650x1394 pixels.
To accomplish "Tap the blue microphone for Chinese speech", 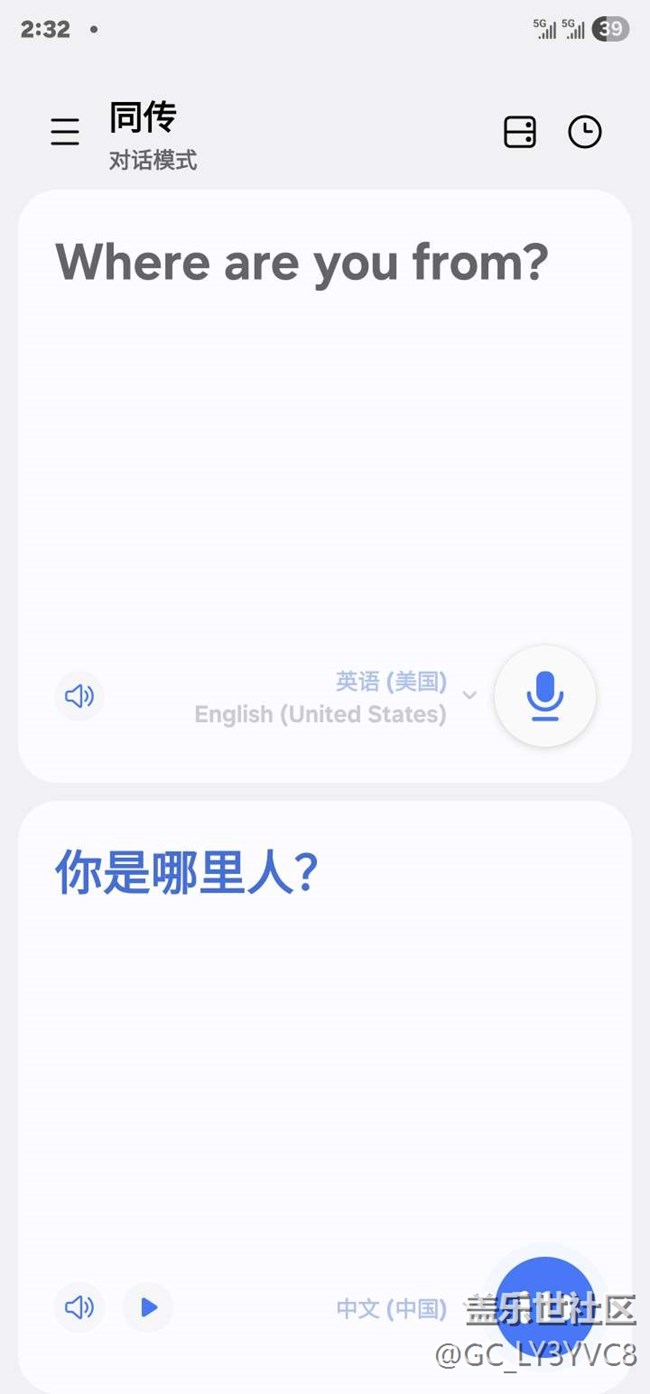I will 543,1300.
